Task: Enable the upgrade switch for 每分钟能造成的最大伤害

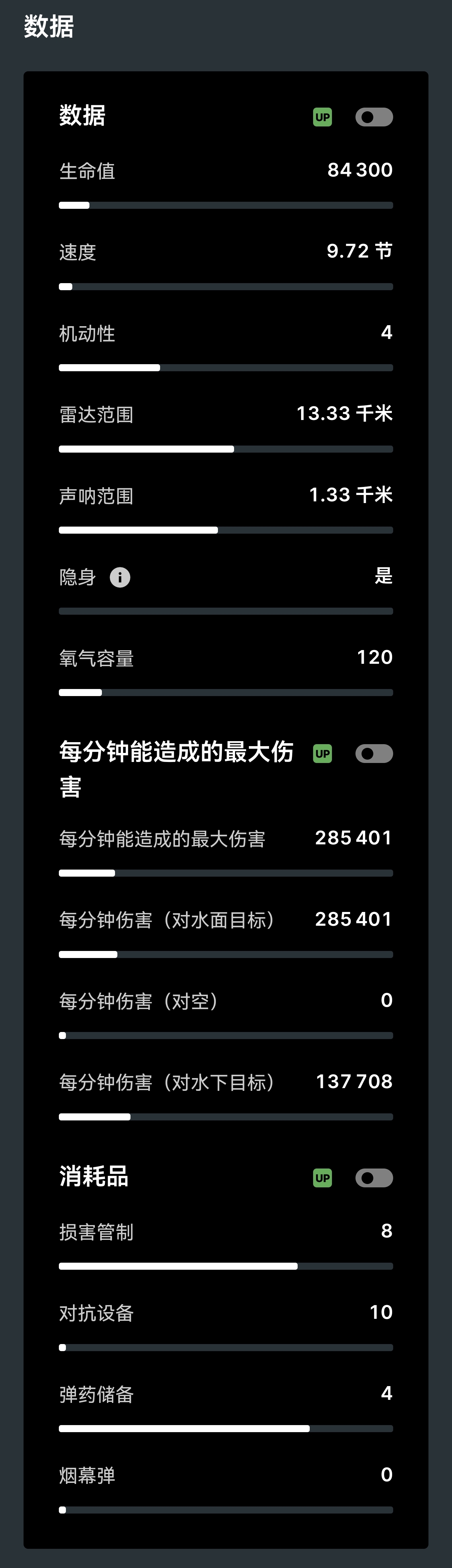Action: (373, 754)
